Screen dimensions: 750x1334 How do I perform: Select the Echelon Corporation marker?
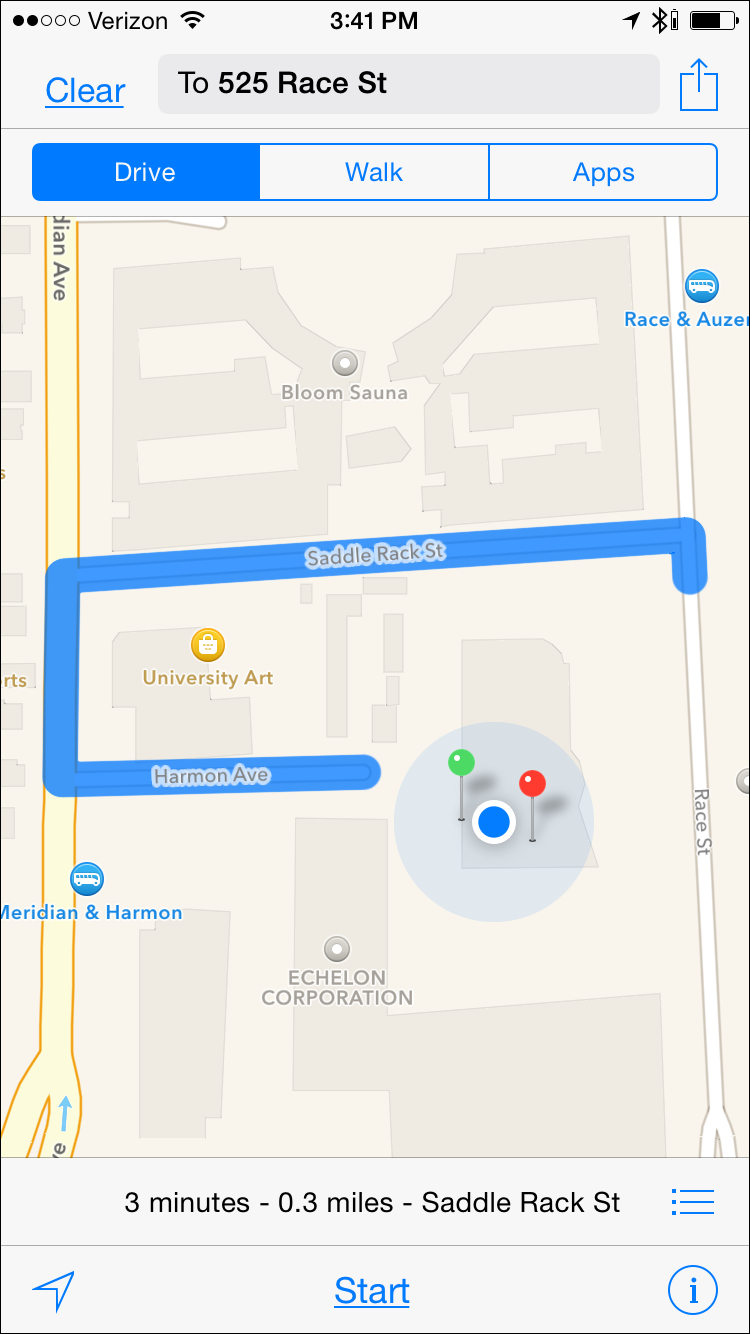click(x=337, y=948)
